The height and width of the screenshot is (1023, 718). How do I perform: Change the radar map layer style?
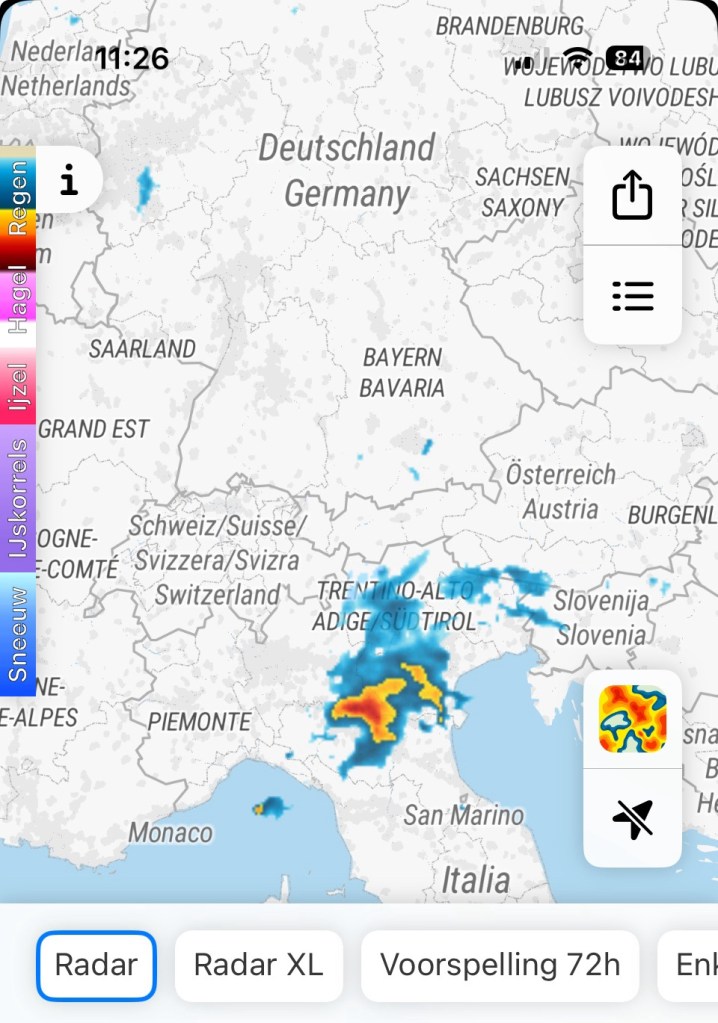(x=632, y=719)
